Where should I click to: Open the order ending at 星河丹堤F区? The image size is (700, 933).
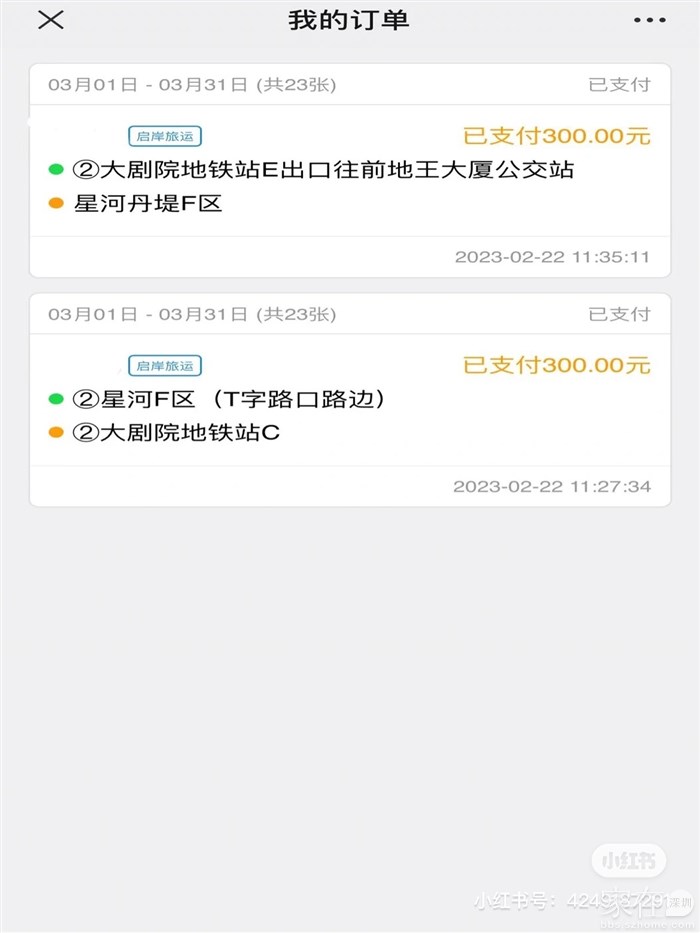point(349,186)
